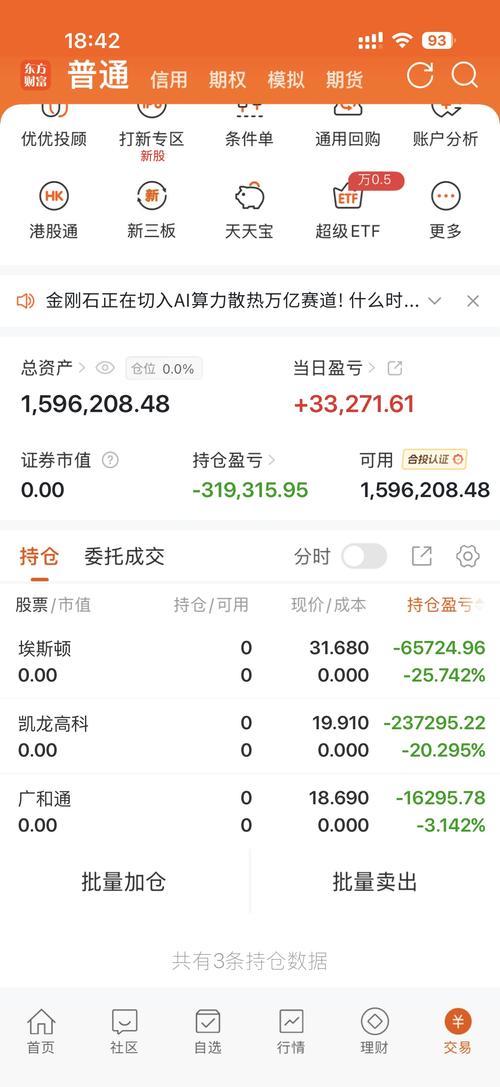Screen dimensions: 500x1087
Task: Tap the 批量加仓 button
Action: [x=124, y=882]
